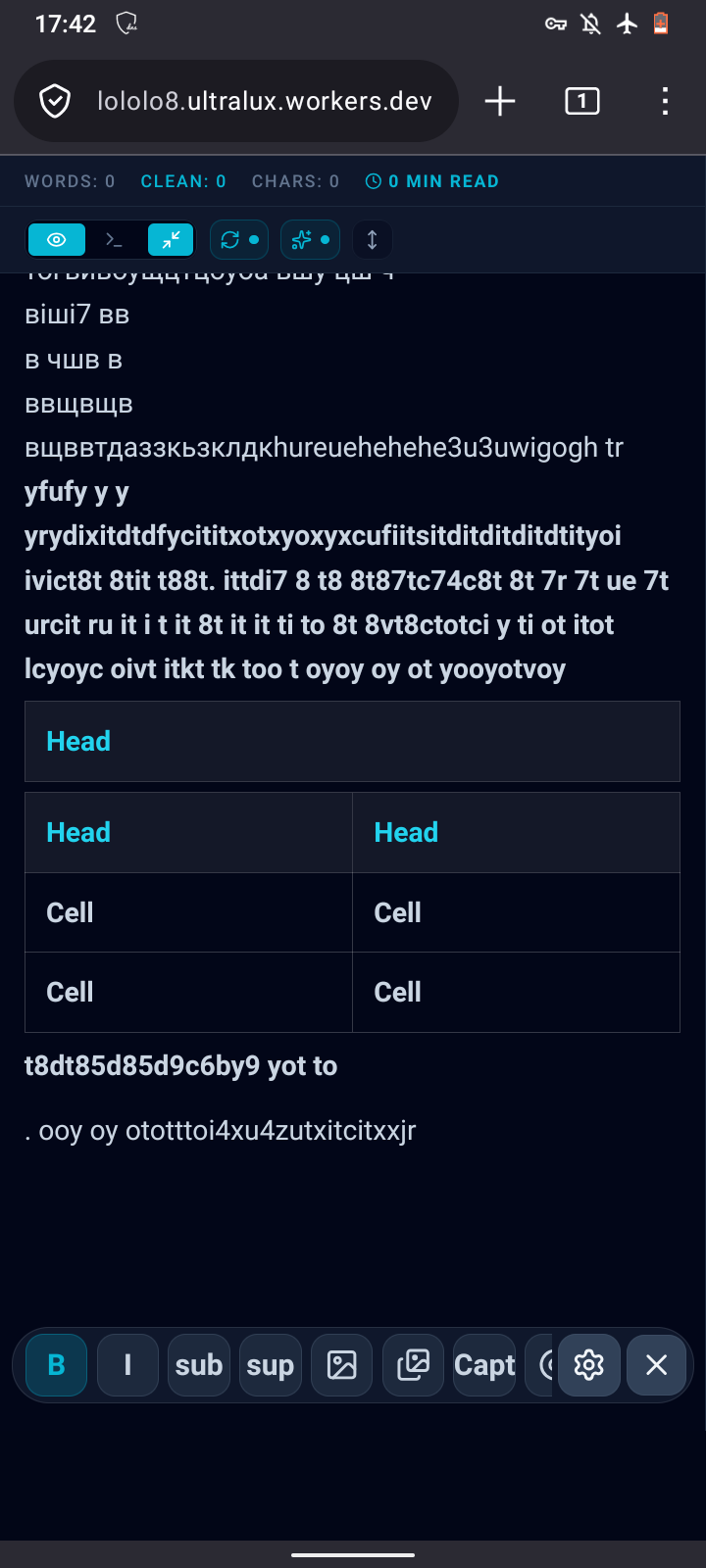Tap the vertical arrows scroll button
Image resolution: width=706 pixels, height=1568 pixels.
[x=373, y=240]
